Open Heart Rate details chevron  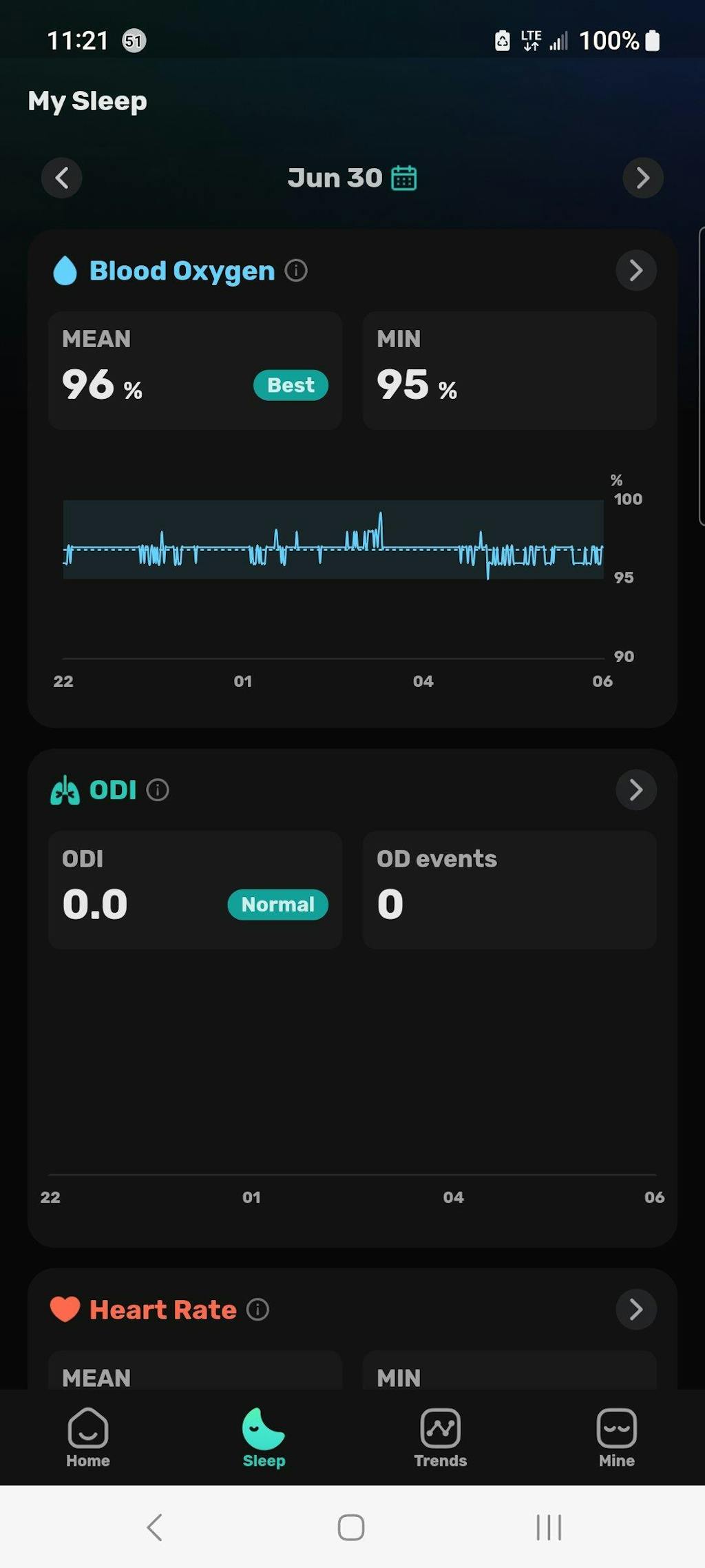tap(635, 1308)
